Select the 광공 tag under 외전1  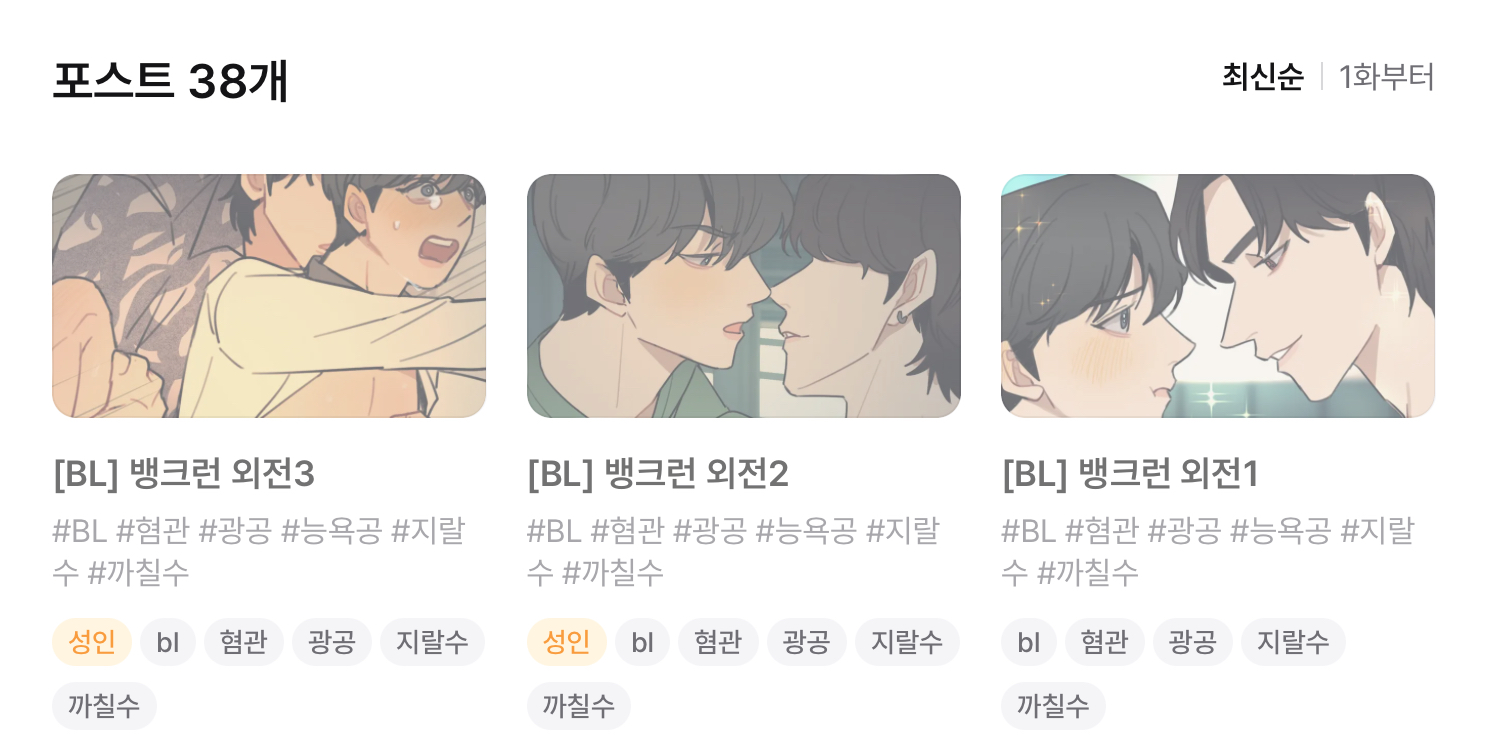1192,642
